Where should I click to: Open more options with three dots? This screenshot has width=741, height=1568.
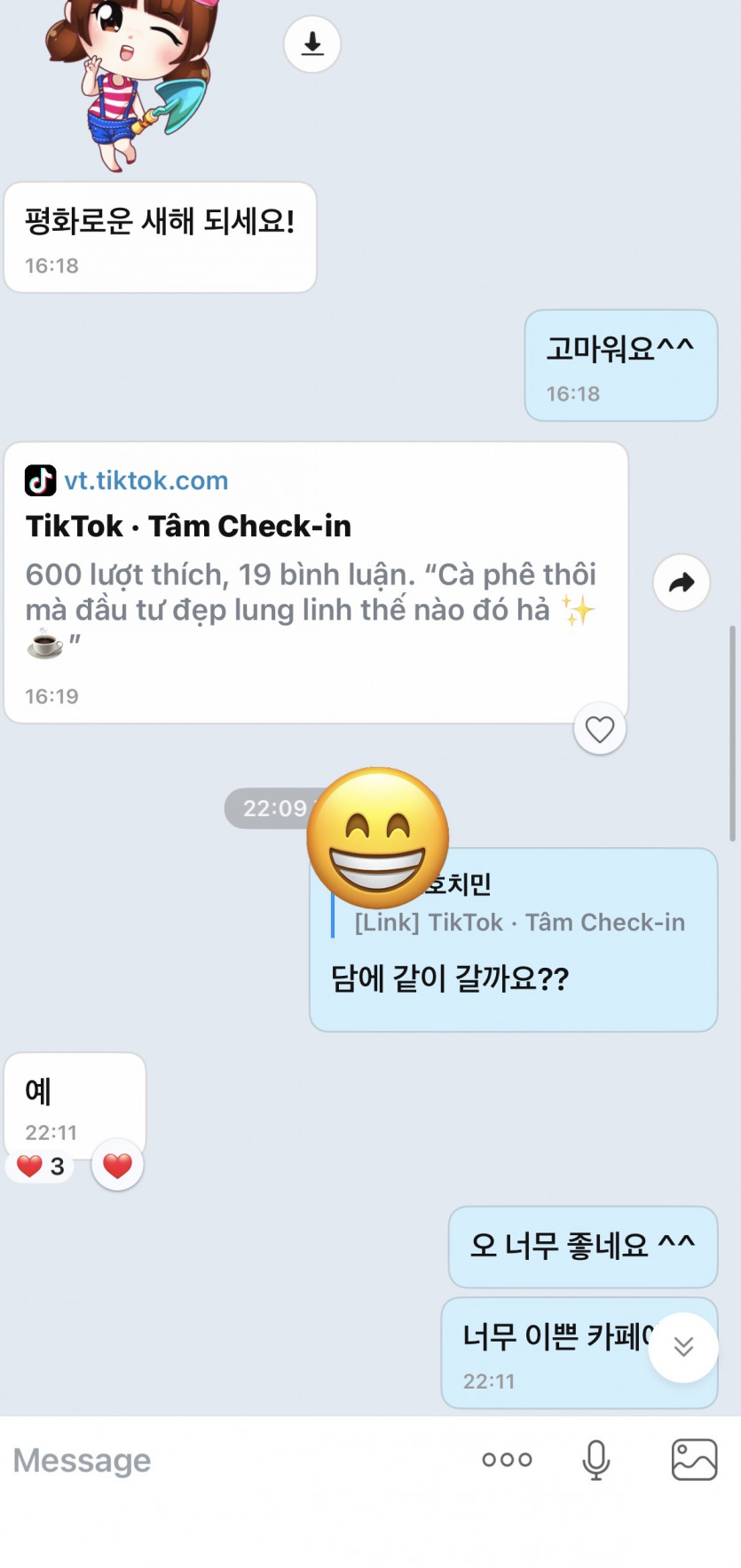tap(507, 1461)
